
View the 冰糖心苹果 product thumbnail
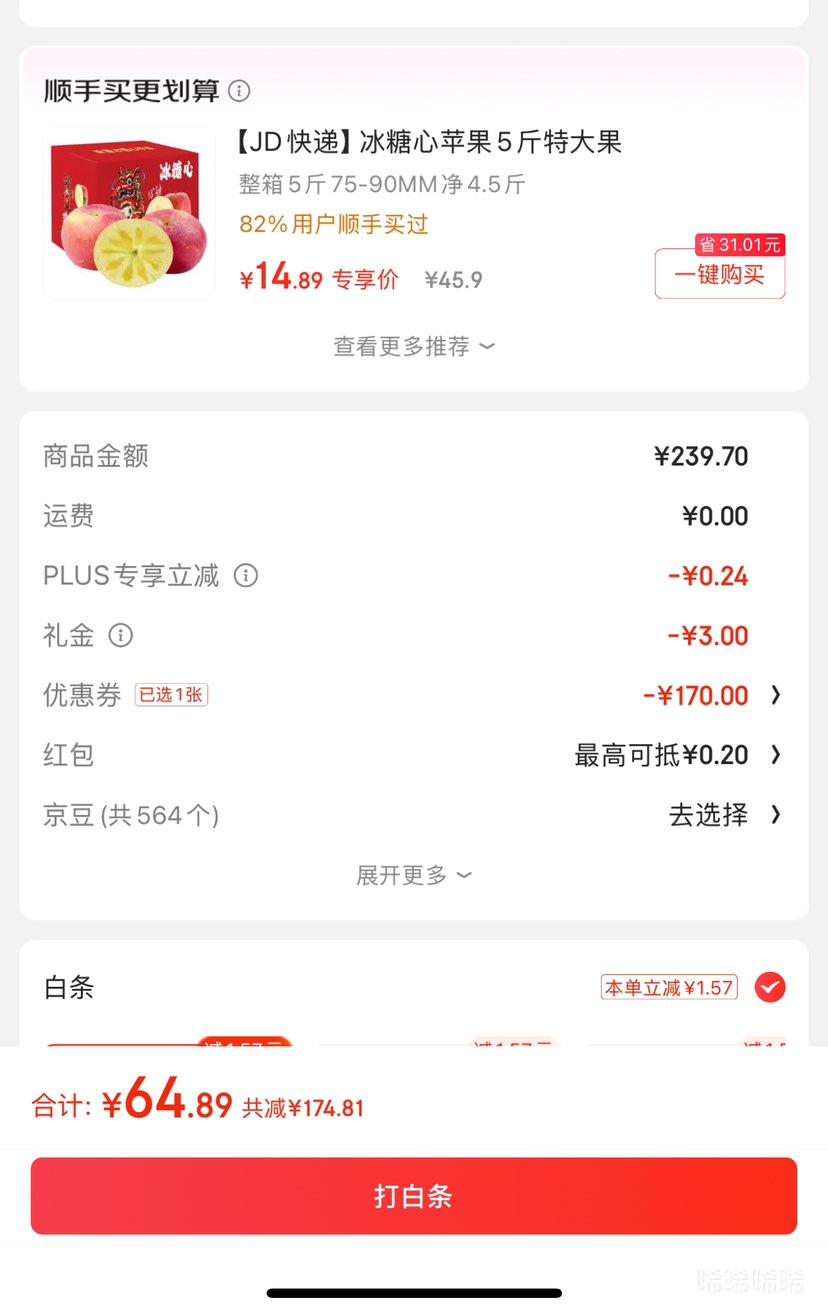[128, 212]
